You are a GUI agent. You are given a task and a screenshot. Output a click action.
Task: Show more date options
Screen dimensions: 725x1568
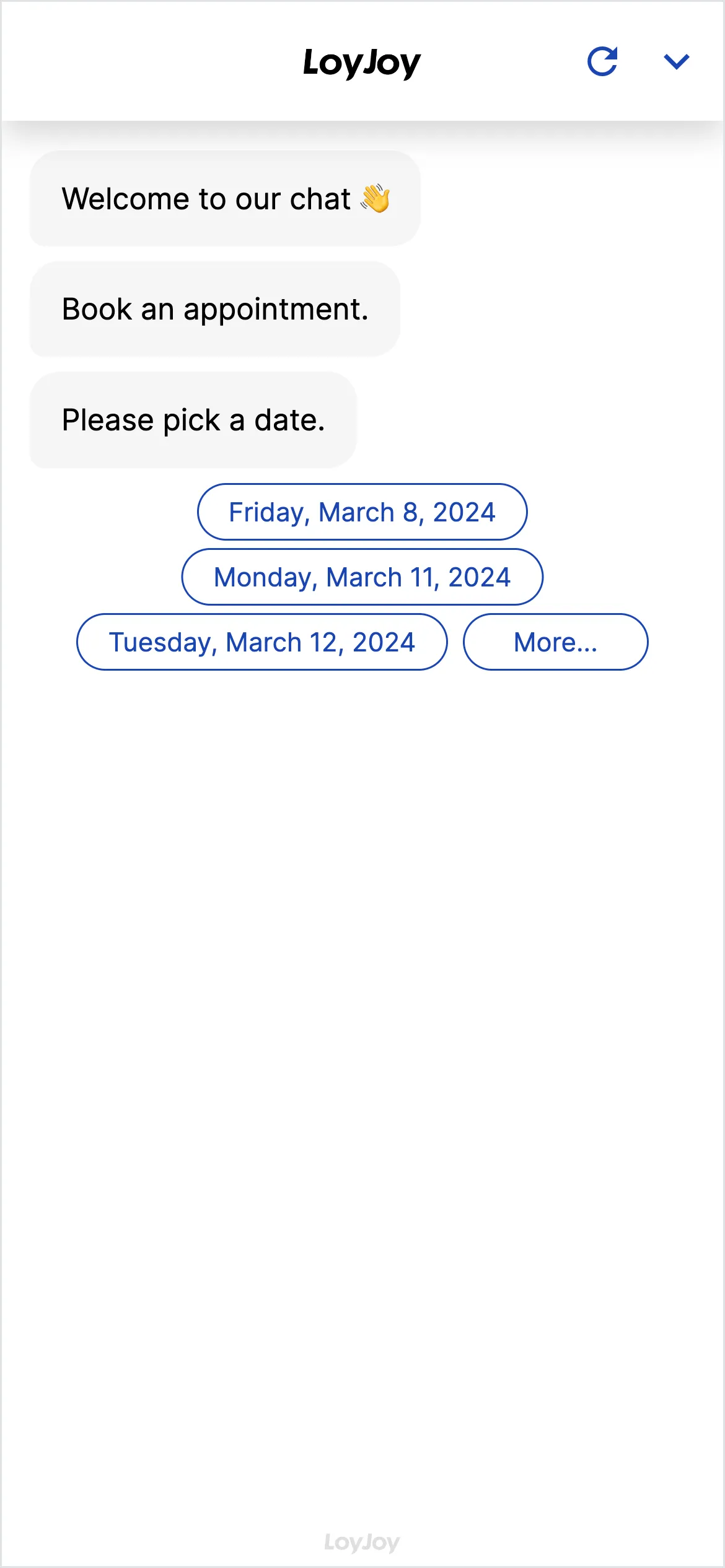(x=555, y=642)
